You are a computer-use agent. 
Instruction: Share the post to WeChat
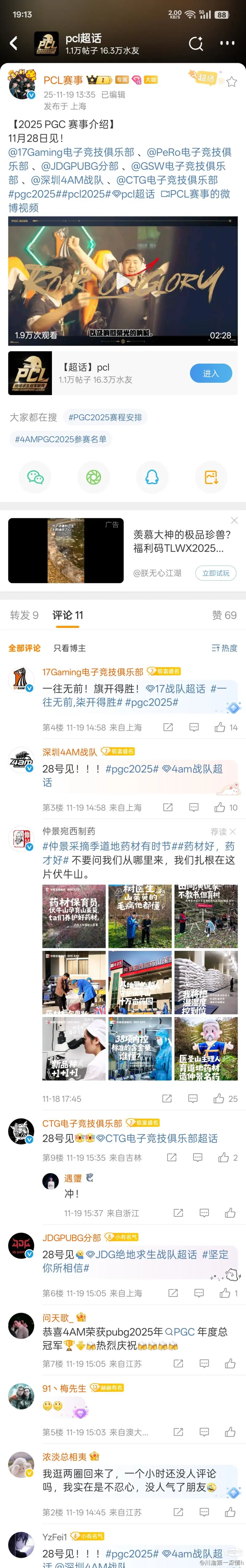[x=35, y=477]
